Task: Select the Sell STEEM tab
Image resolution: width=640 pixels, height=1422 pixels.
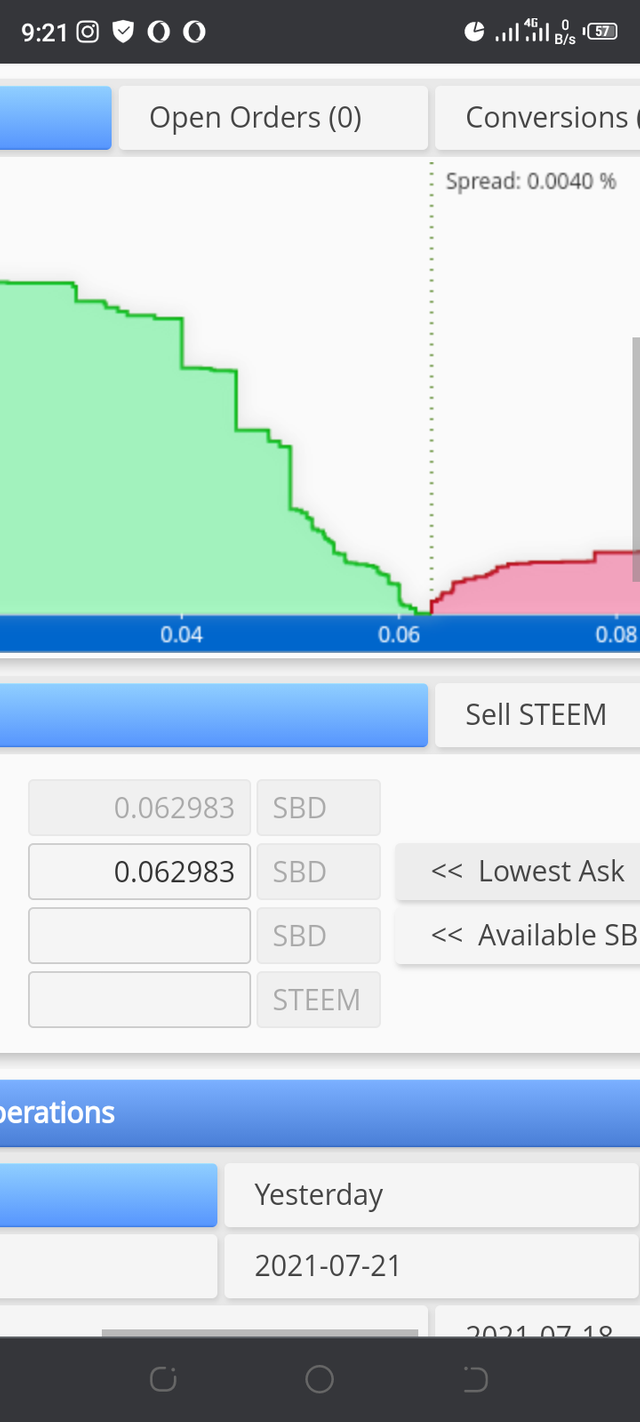Action: coord(536,715)
